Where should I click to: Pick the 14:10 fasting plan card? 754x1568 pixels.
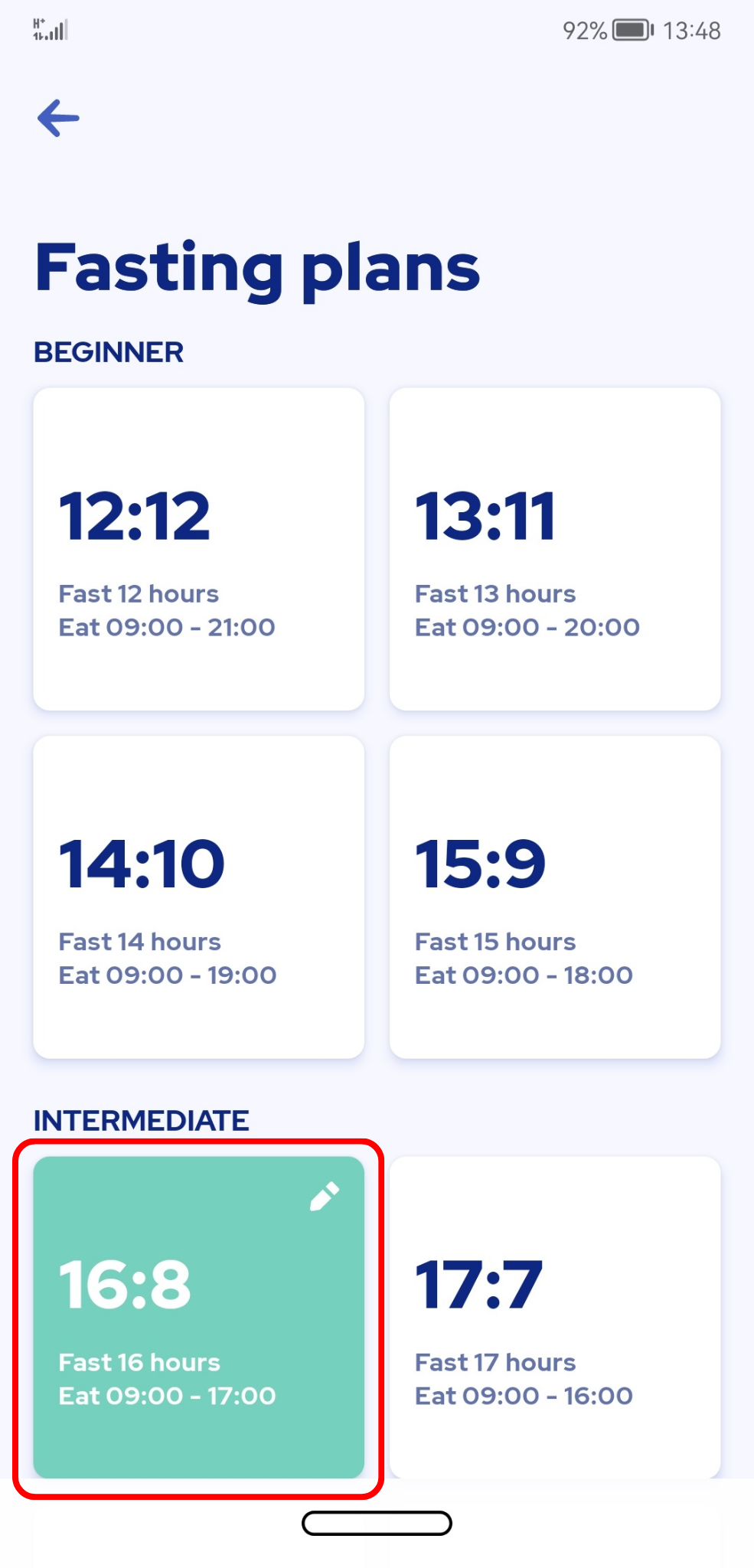(199, 897)
